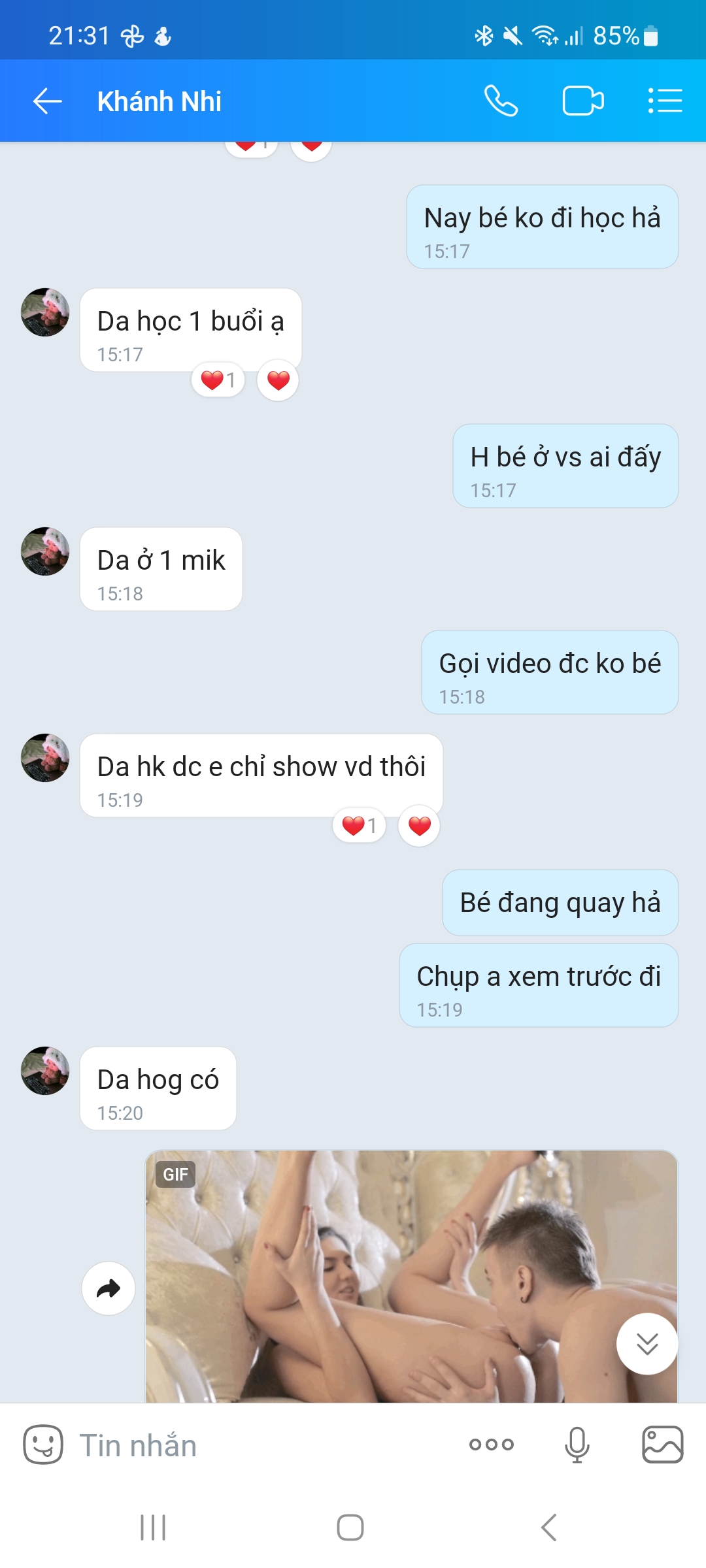Open more attachment options (three dots)
Screen dimensions: 706x1568
pyautogui.click(x=492, y=1445)
